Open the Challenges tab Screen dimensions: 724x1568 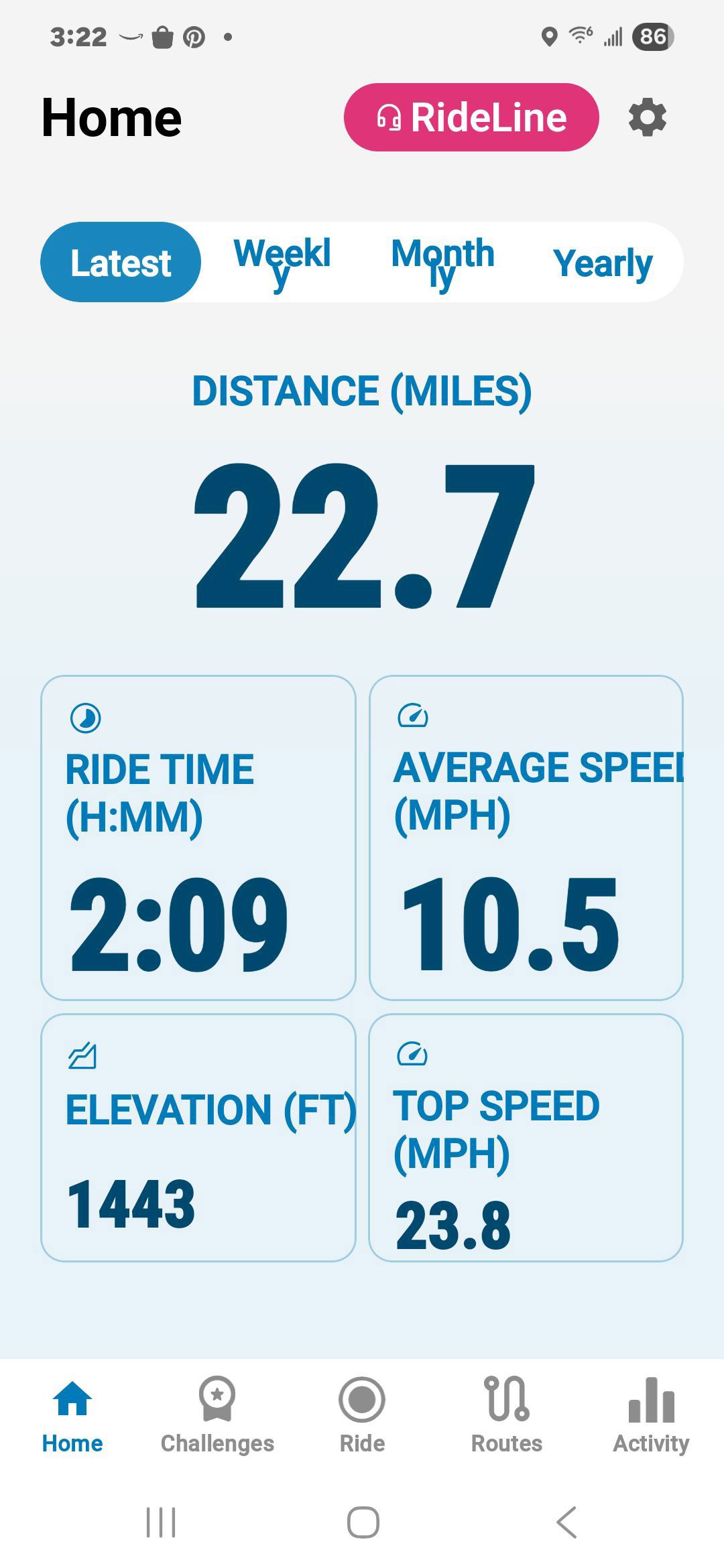217,1416
